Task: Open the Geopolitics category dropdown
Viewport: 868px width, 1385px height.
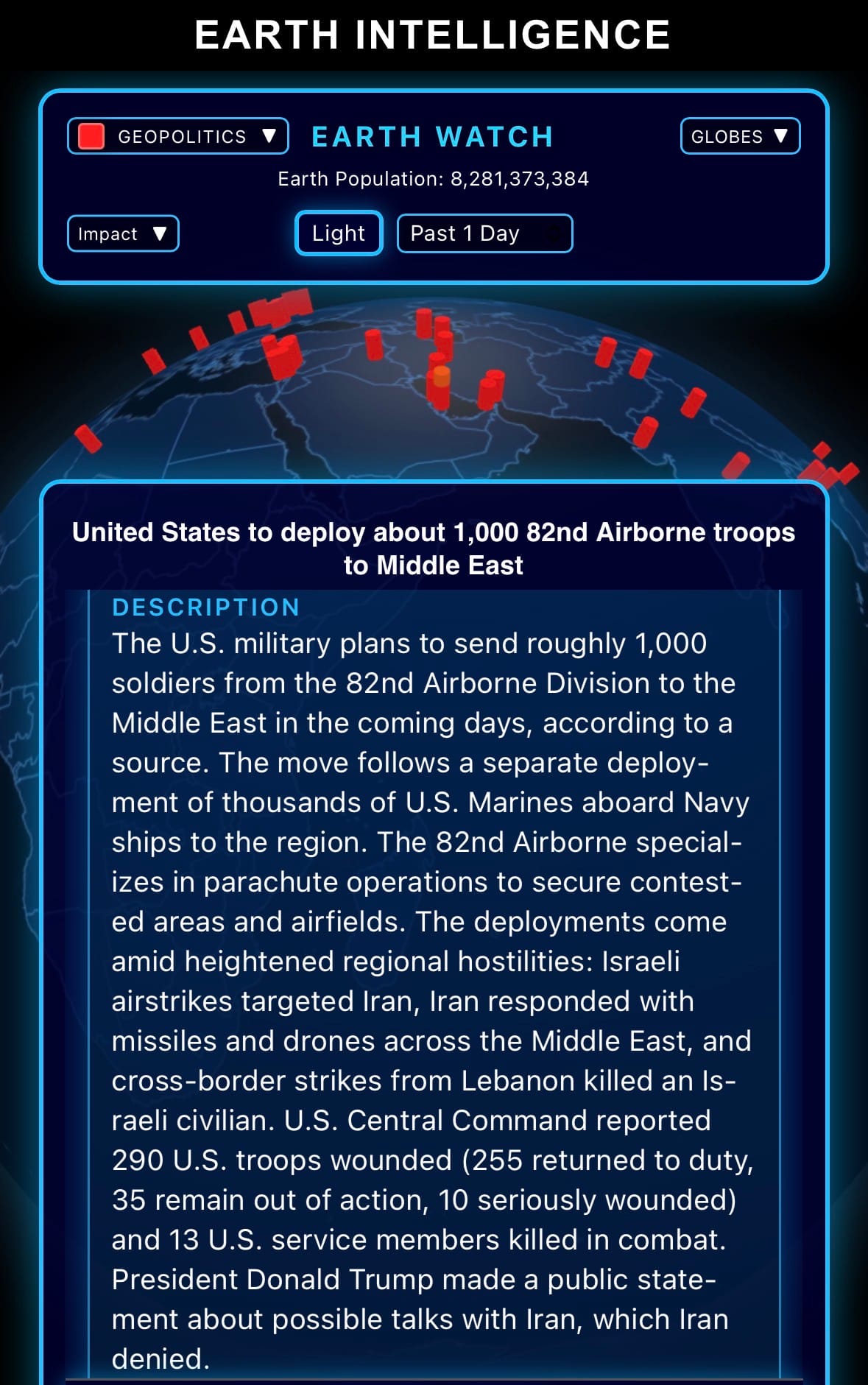Action: pyautogui.click(x=178, y=136)
